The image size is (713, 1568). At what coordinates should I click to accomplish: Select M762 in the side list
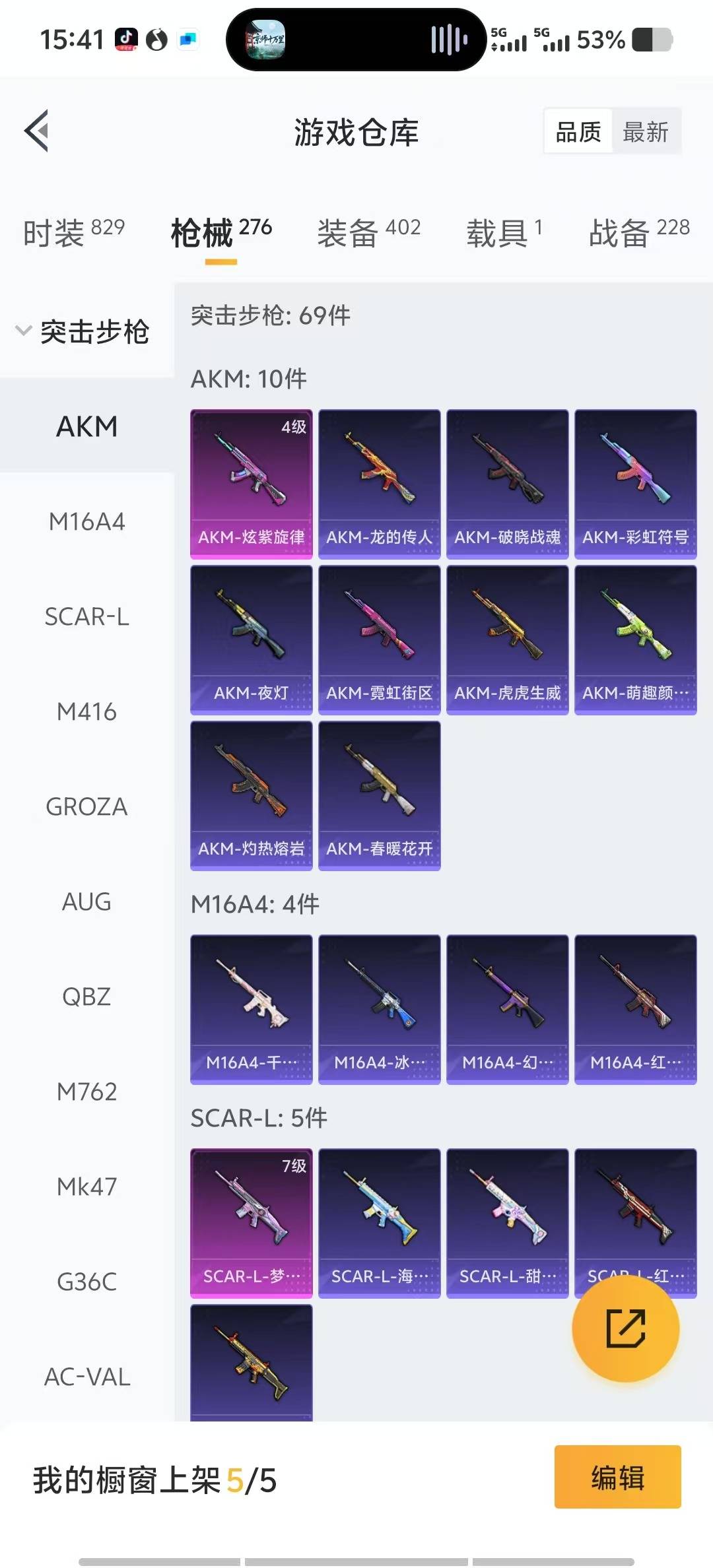[86, 1092]
